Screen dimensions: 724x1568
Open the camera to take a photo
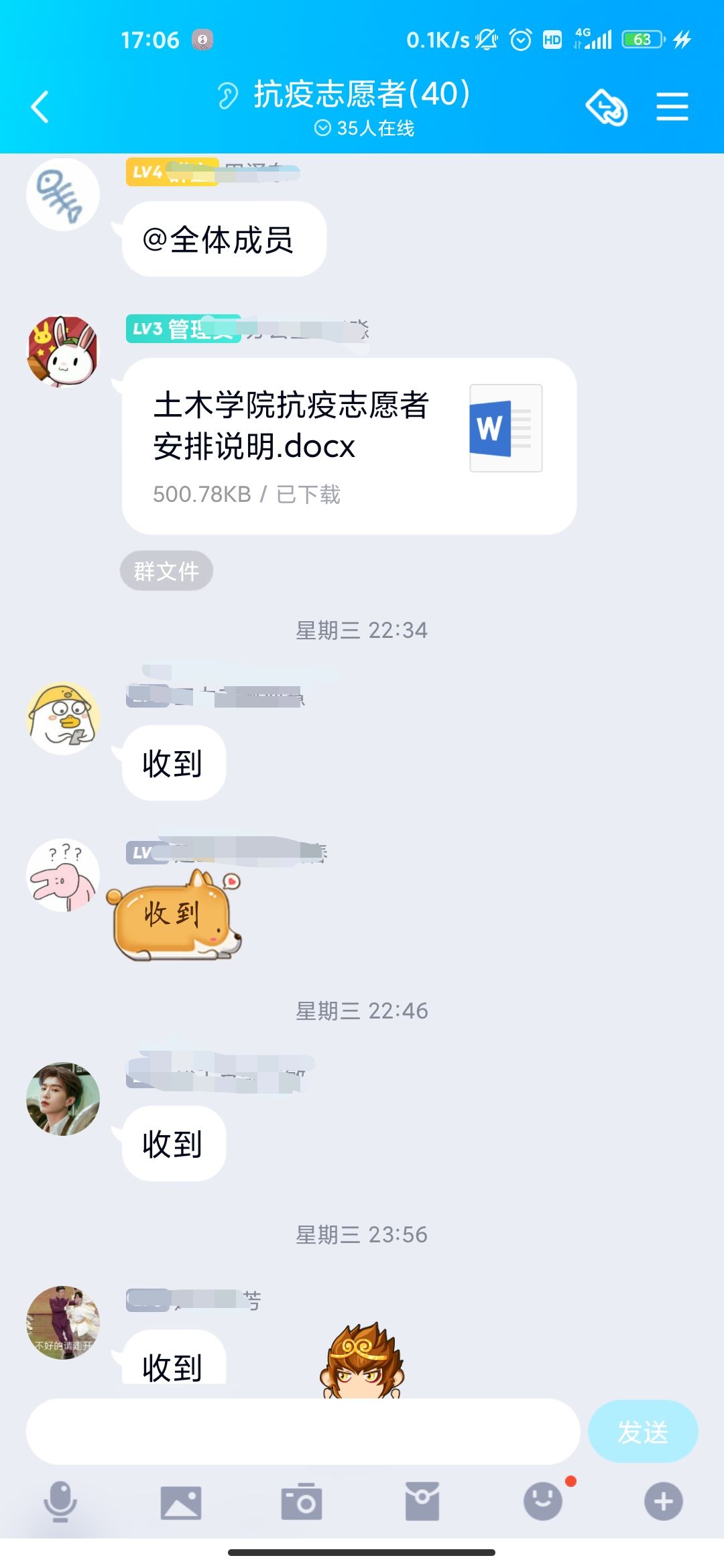[302, 1502]
